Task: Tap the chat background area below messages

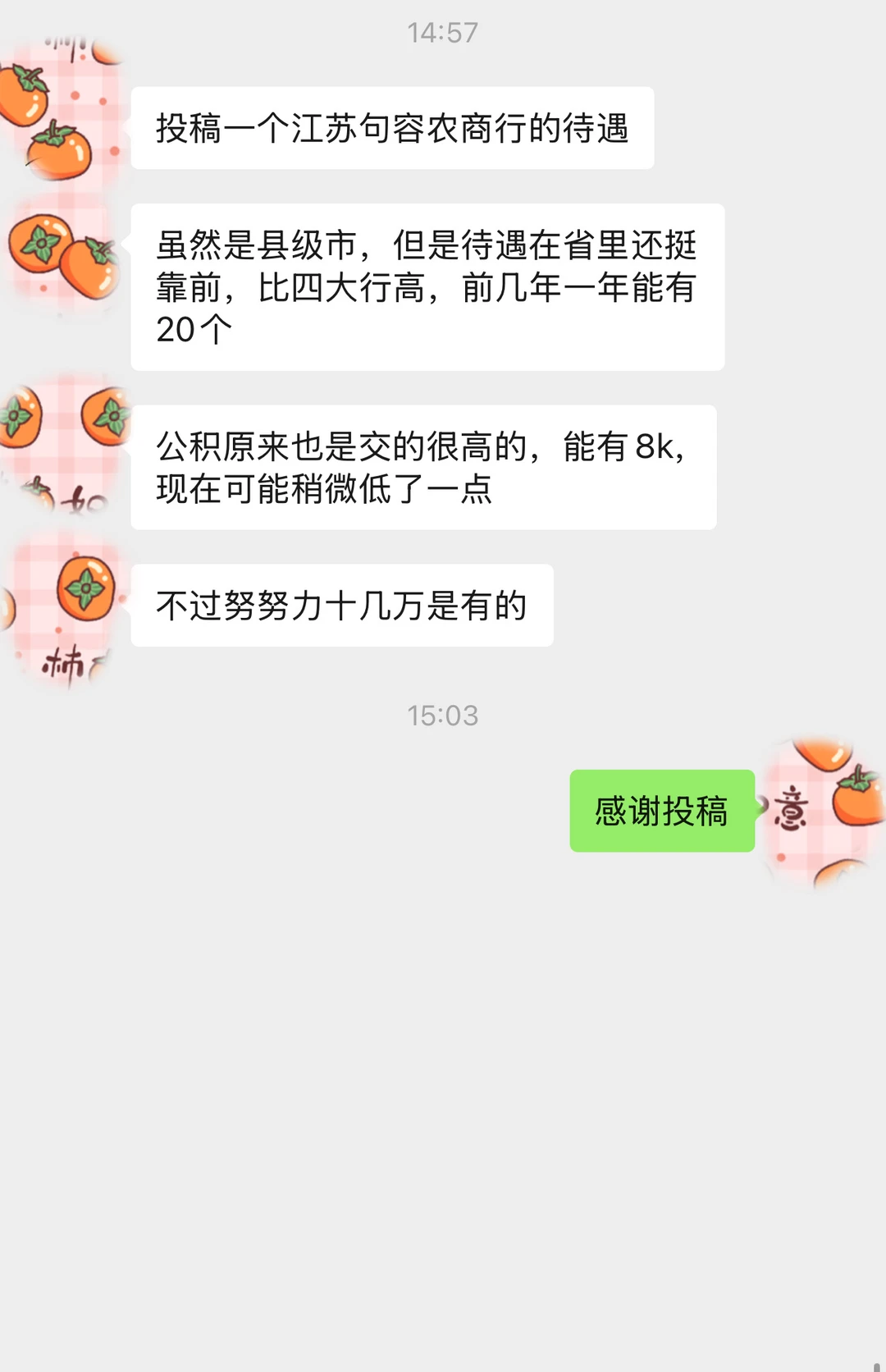Action: 443,1067
